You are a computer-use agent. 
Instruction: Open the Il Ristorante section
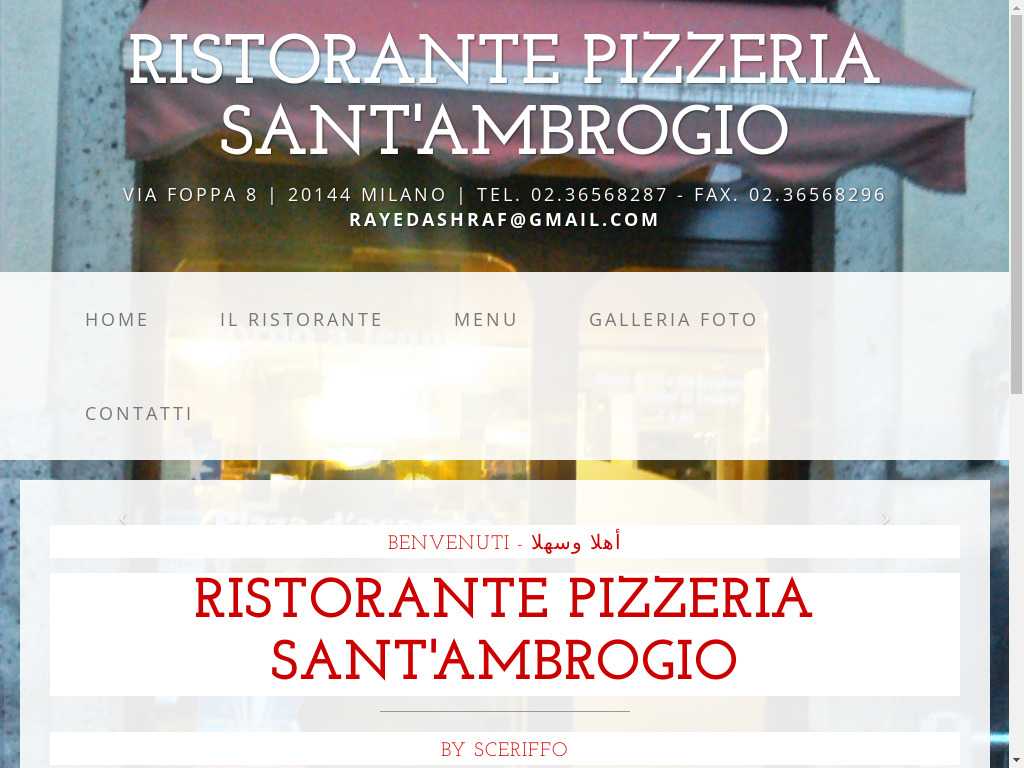pyautogui.click(x=301, y=319)
